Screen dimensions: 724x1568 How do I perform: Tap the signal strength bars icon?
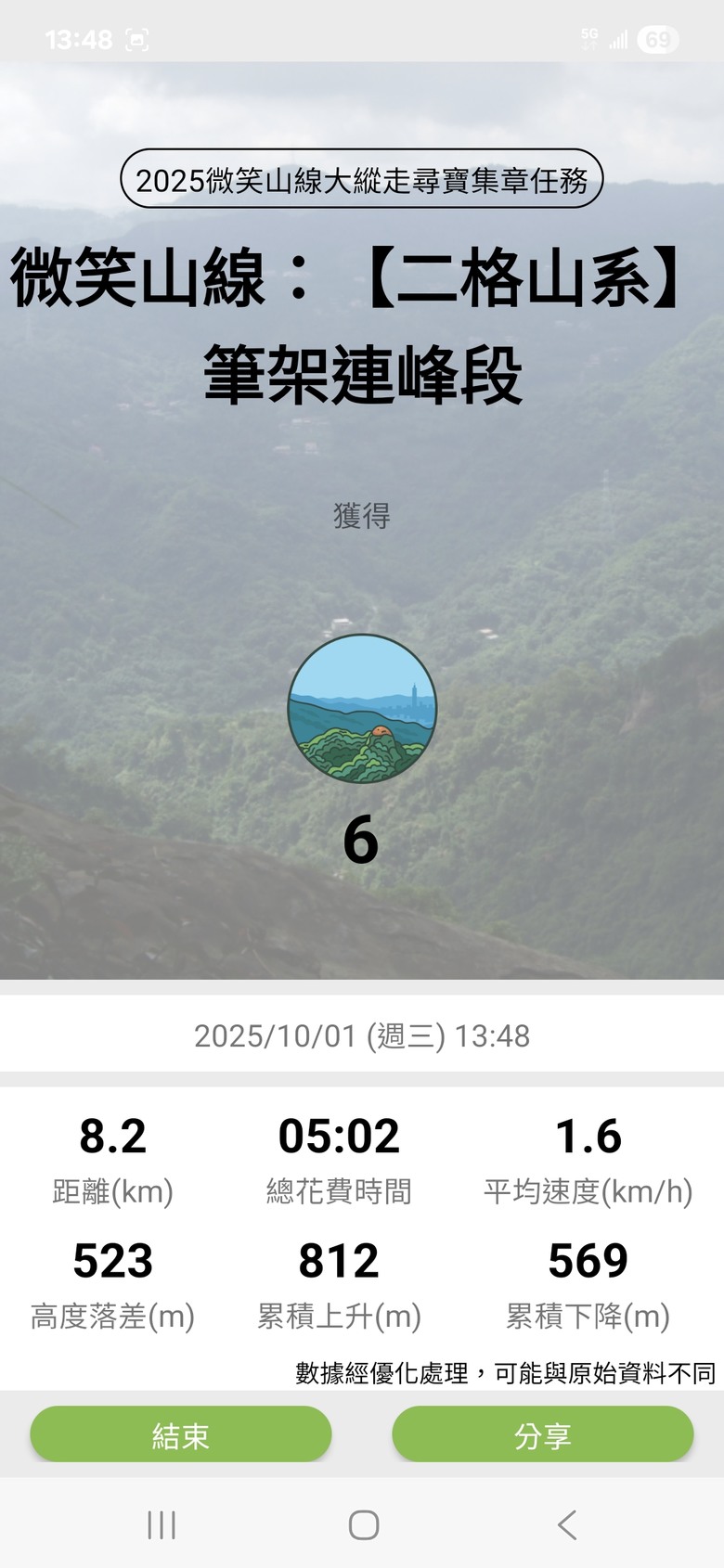[x=620, y=39]
